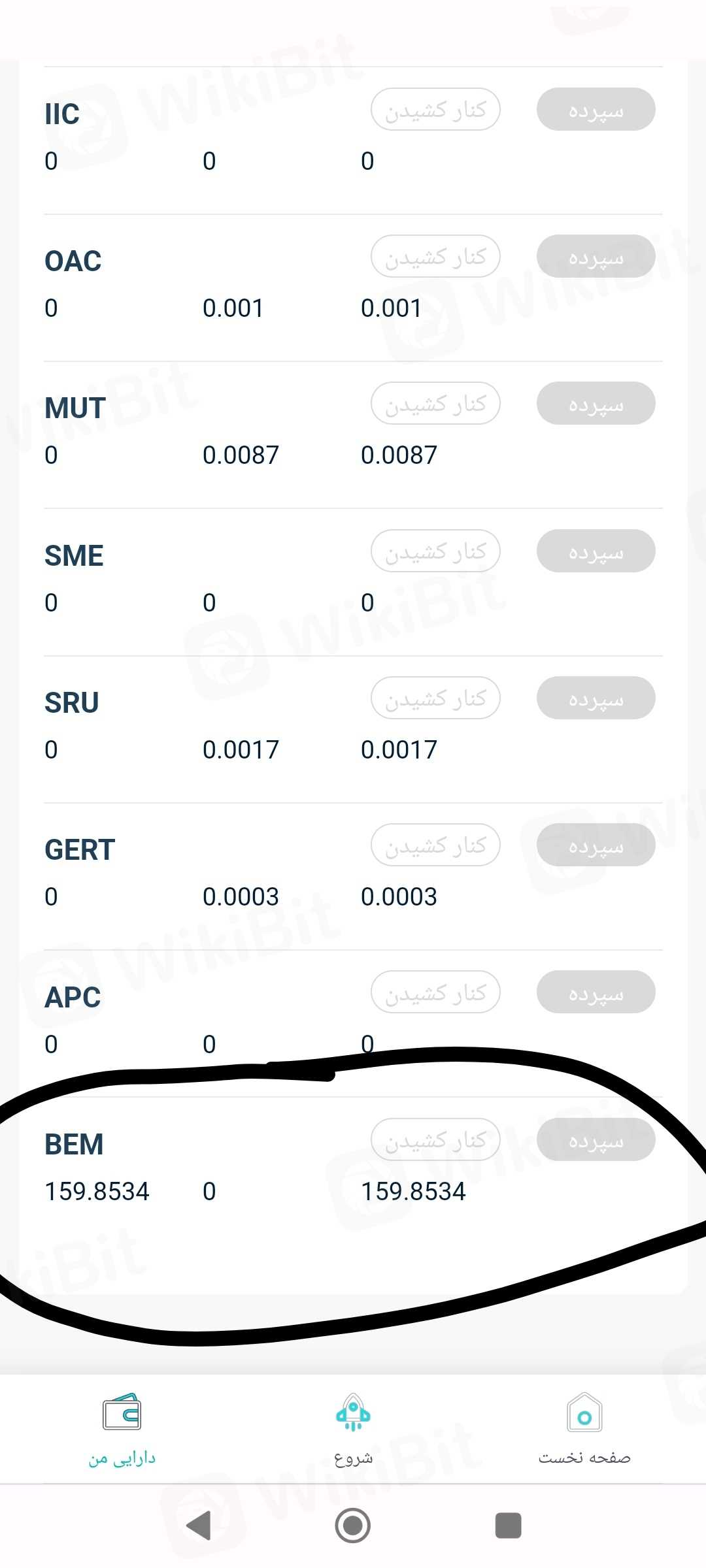Deposit GERT via the سپرده button
Image resolution: width=706 pixels, height=1568 pixels.
596,845
